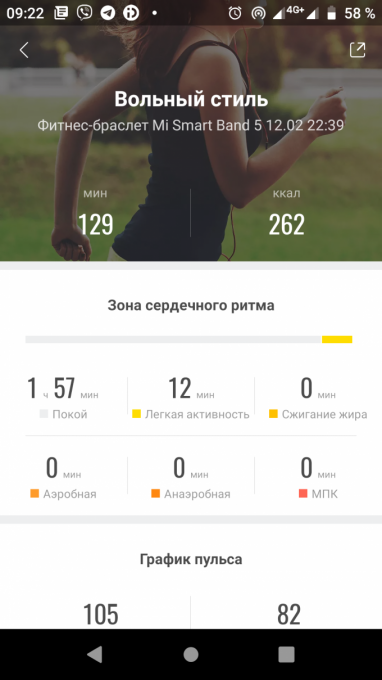Tap the system back button
The width and height of the screenshot is (382, 680).
pyautogui.click(x=95, y=654)
